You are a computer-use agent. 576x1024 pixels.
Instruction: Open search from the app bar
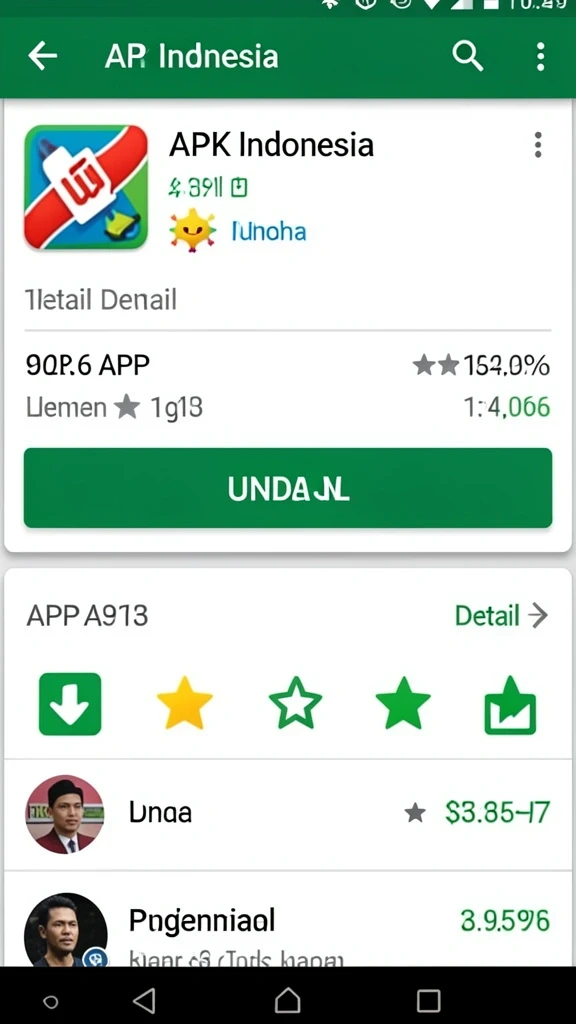[468, 57]
